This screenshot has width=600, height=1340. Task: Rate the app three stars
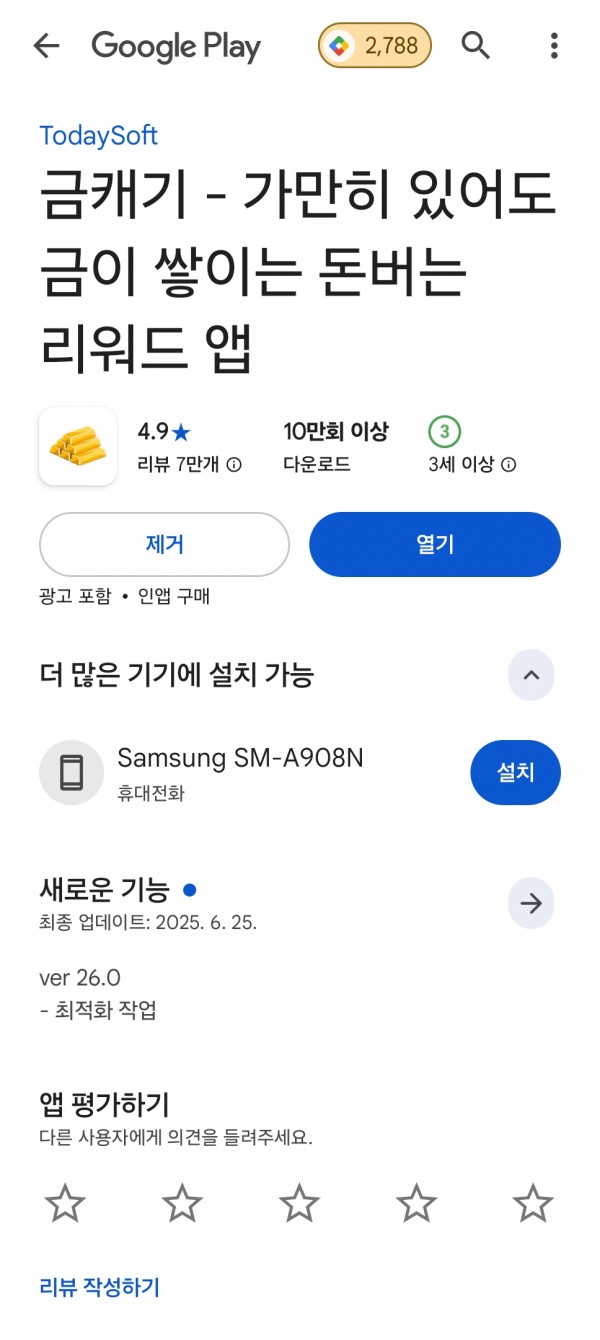(299, 1203)
